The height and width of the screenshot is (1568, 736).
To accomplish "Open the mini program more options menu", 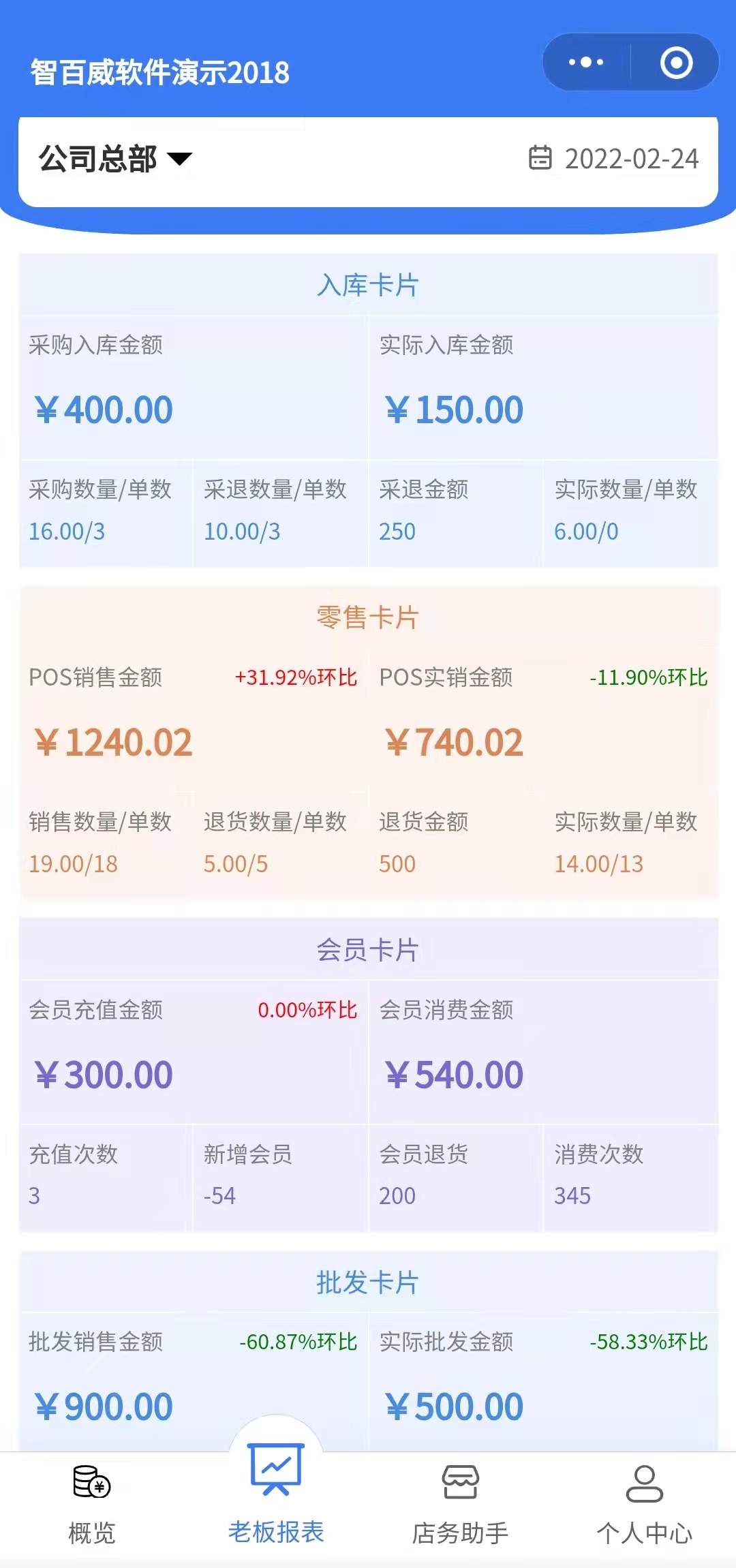I will click(586, 63).
